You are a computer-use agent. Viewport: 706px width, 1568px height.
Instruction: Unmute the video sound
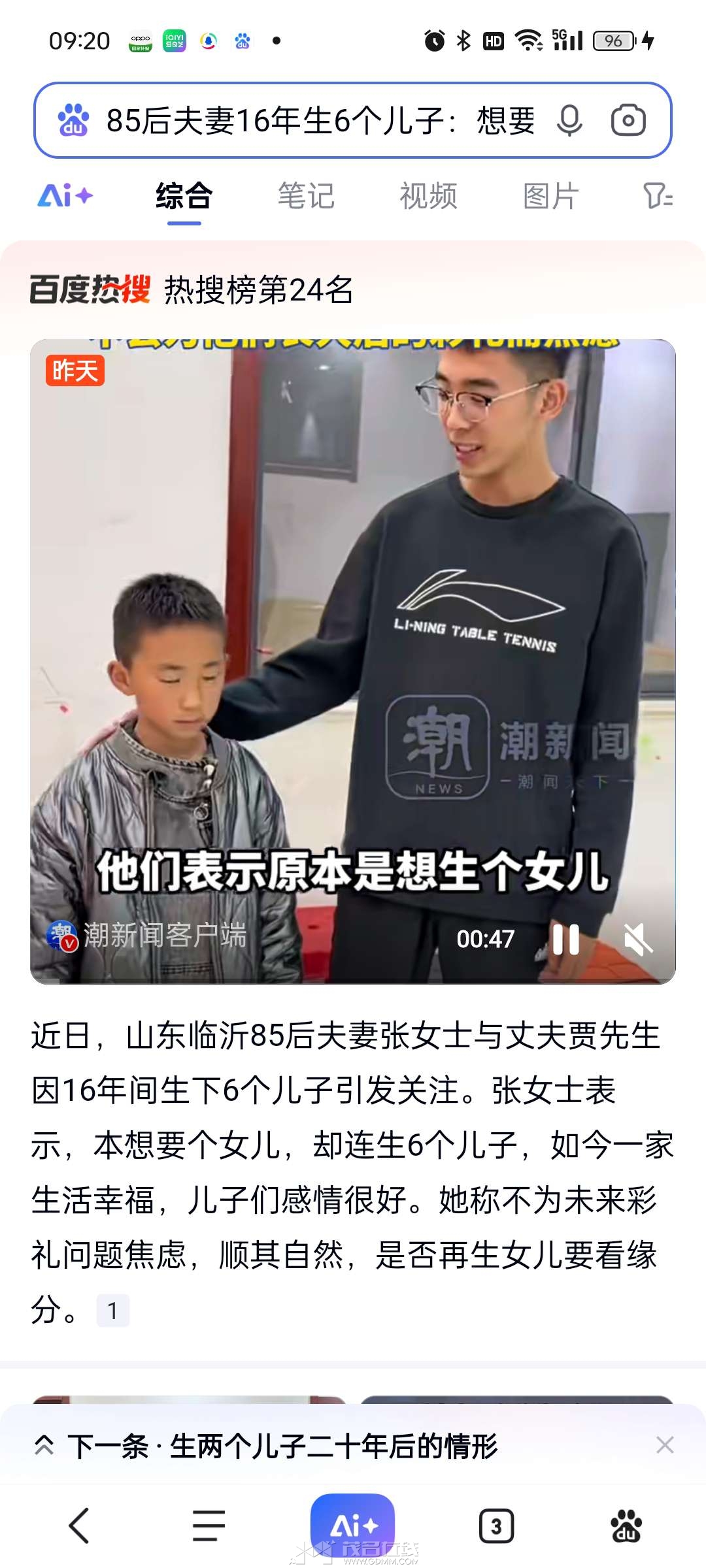[x=638, y=939]
